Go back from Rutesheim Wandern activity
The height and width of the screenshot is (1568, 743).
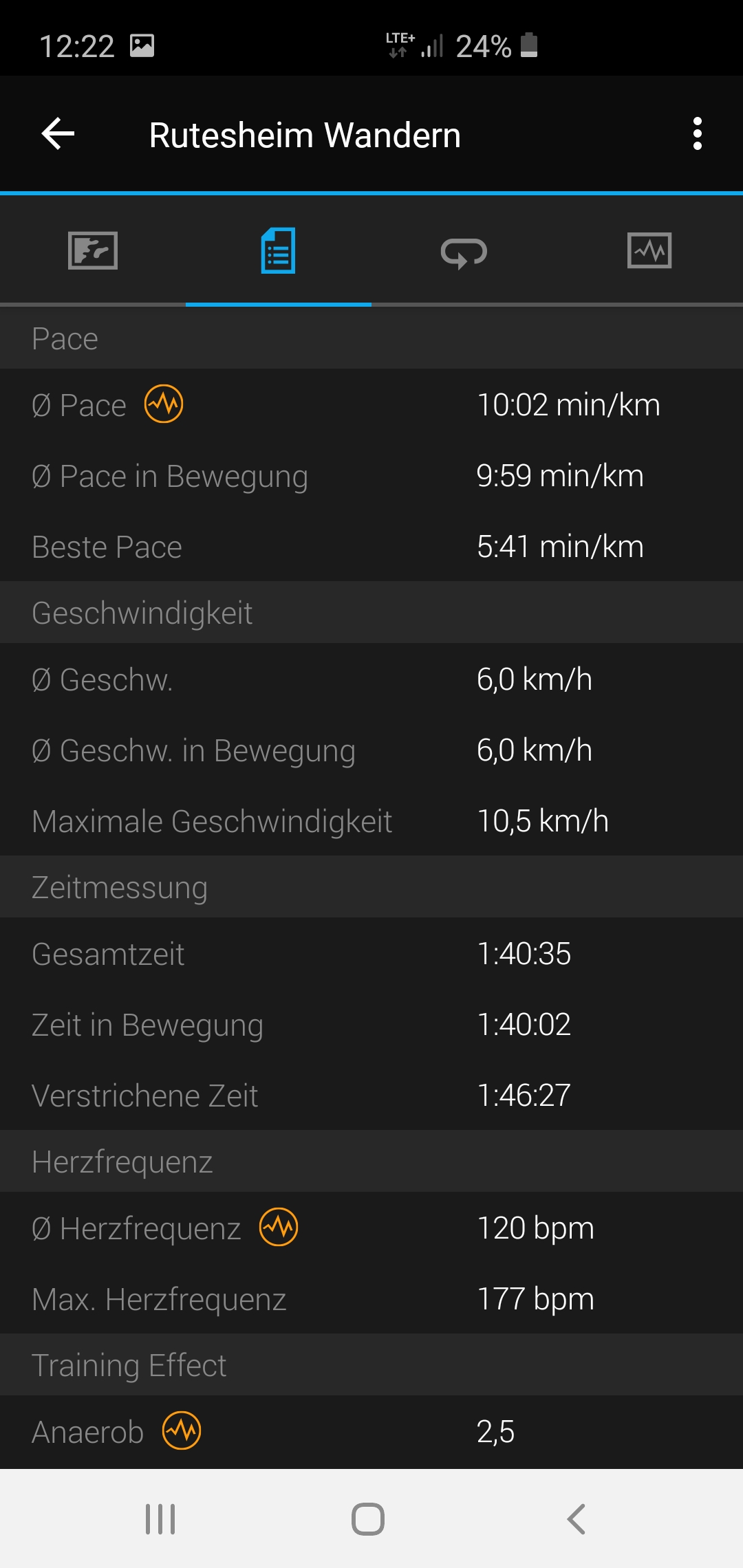tap(58, 133)
